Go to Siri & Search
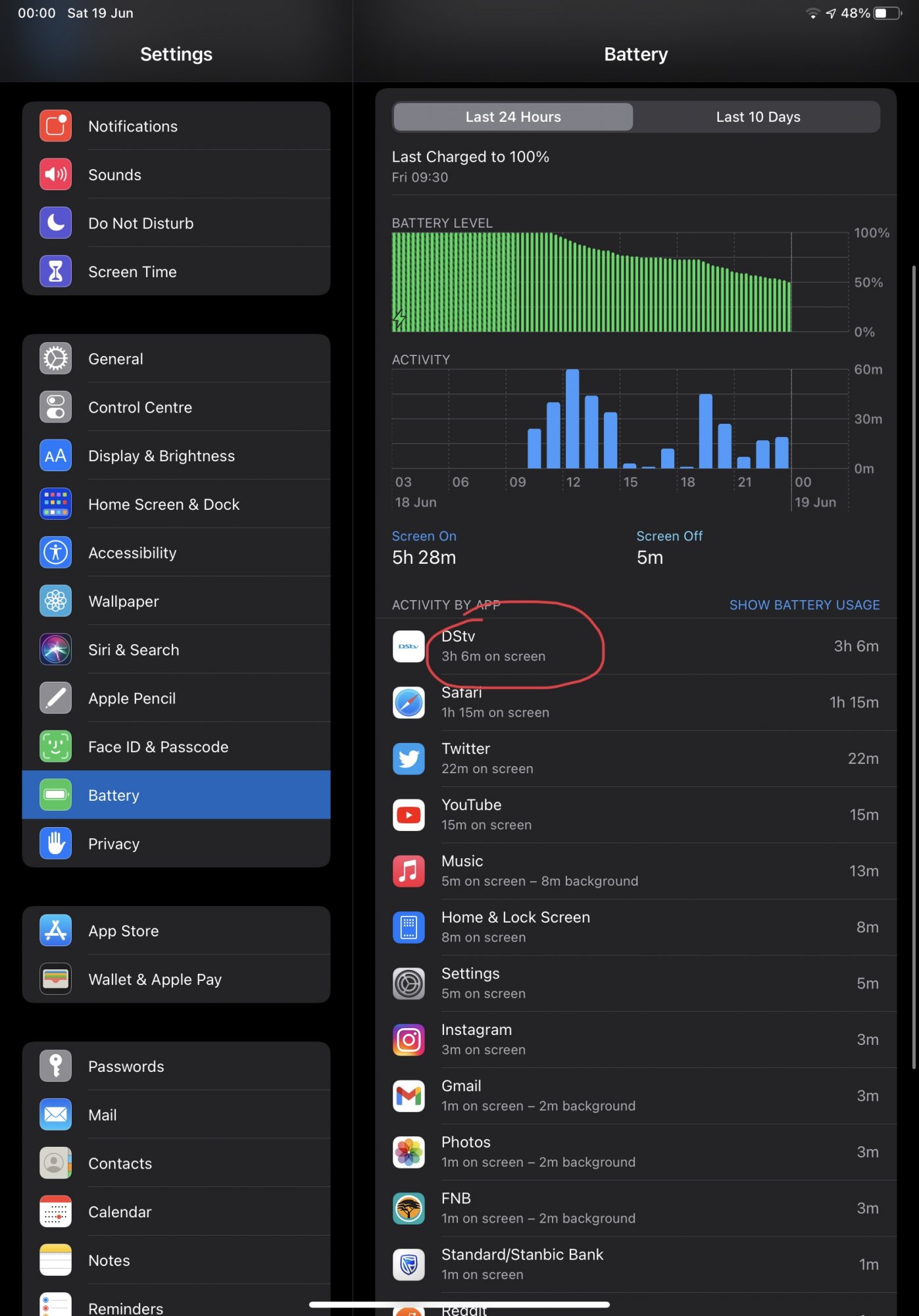 click(x=176, y=650)
